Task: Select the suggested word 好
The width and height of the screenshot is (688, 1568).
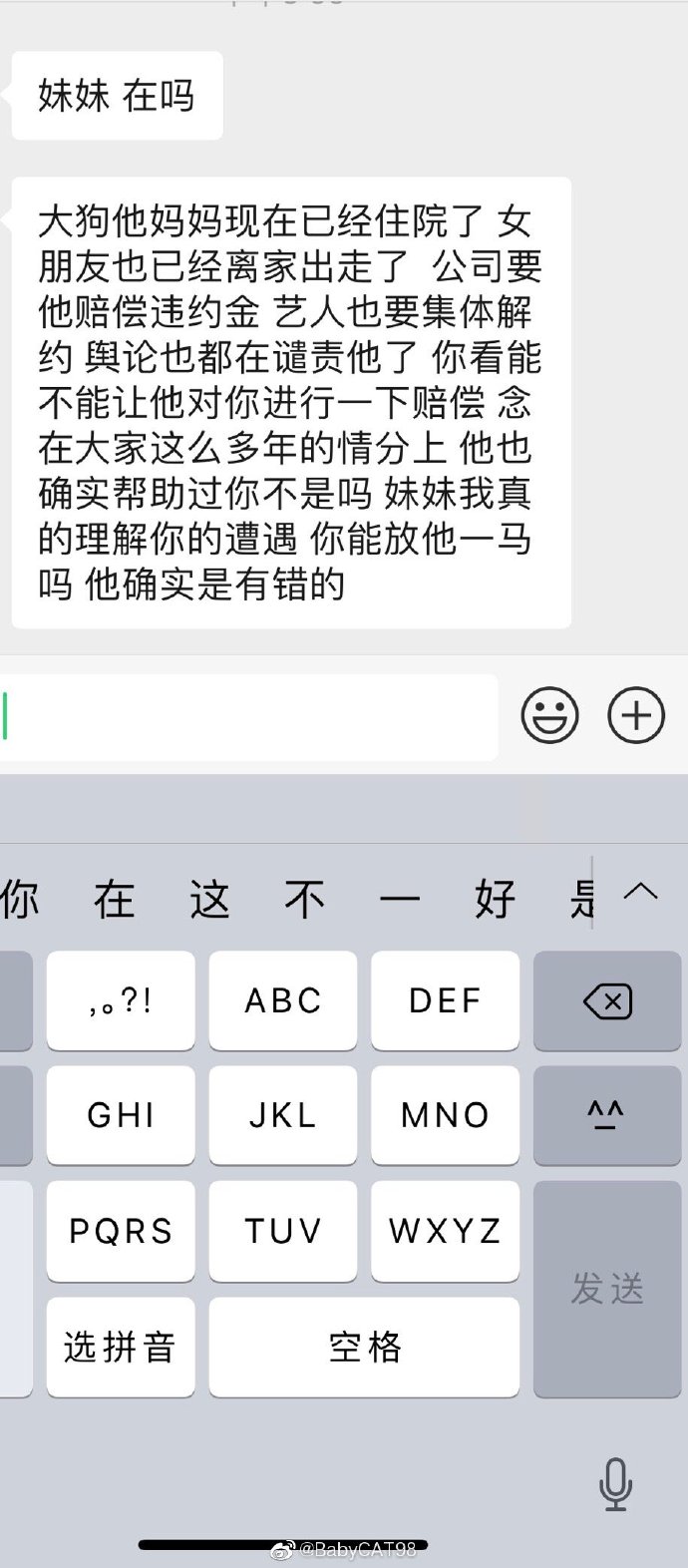Action: click(495, 900)
